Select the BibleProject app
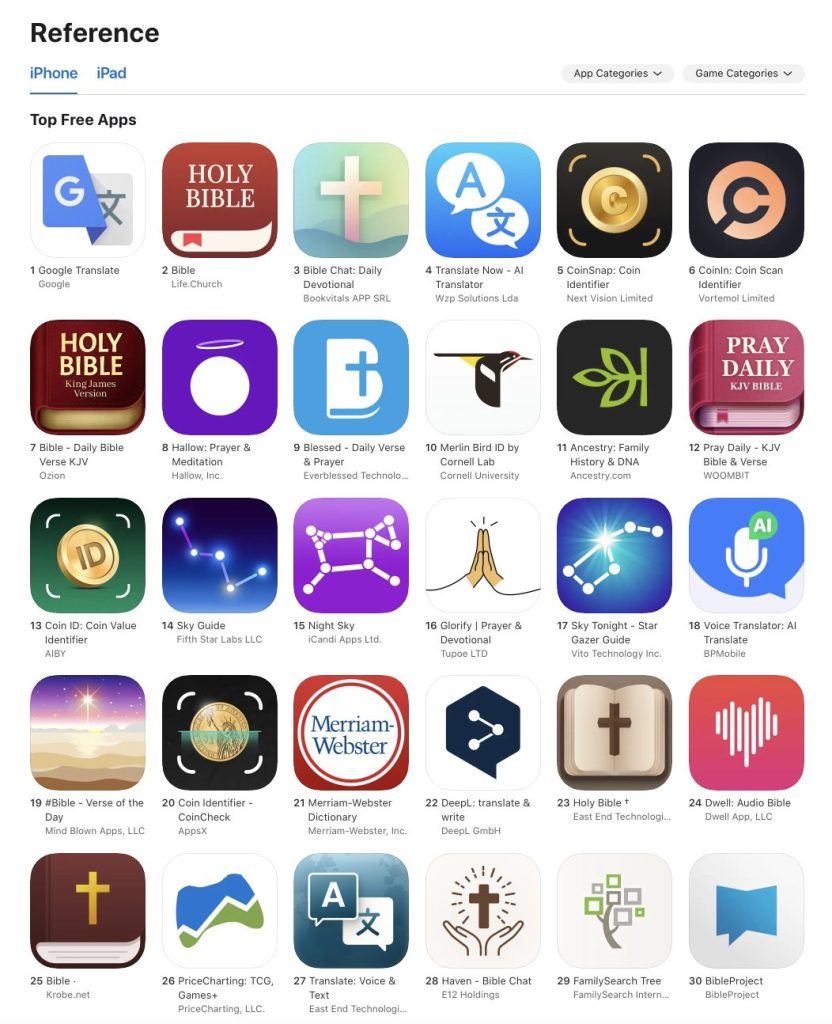832x1024 pixels. (746, 910)
